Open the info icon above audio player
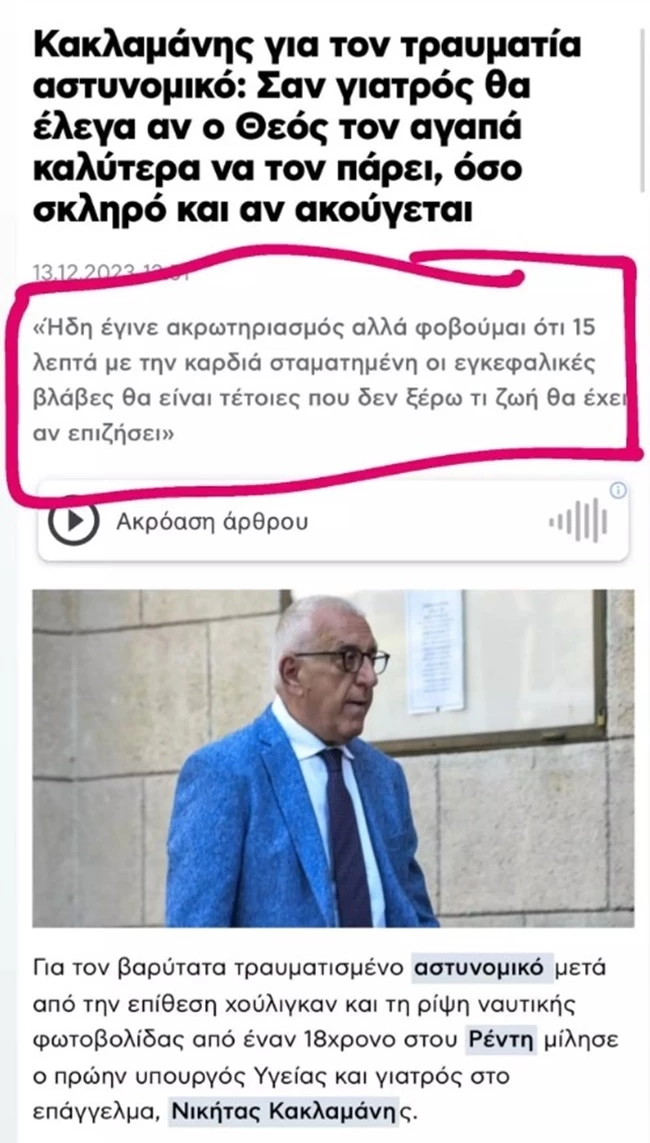 pos(618,490)
